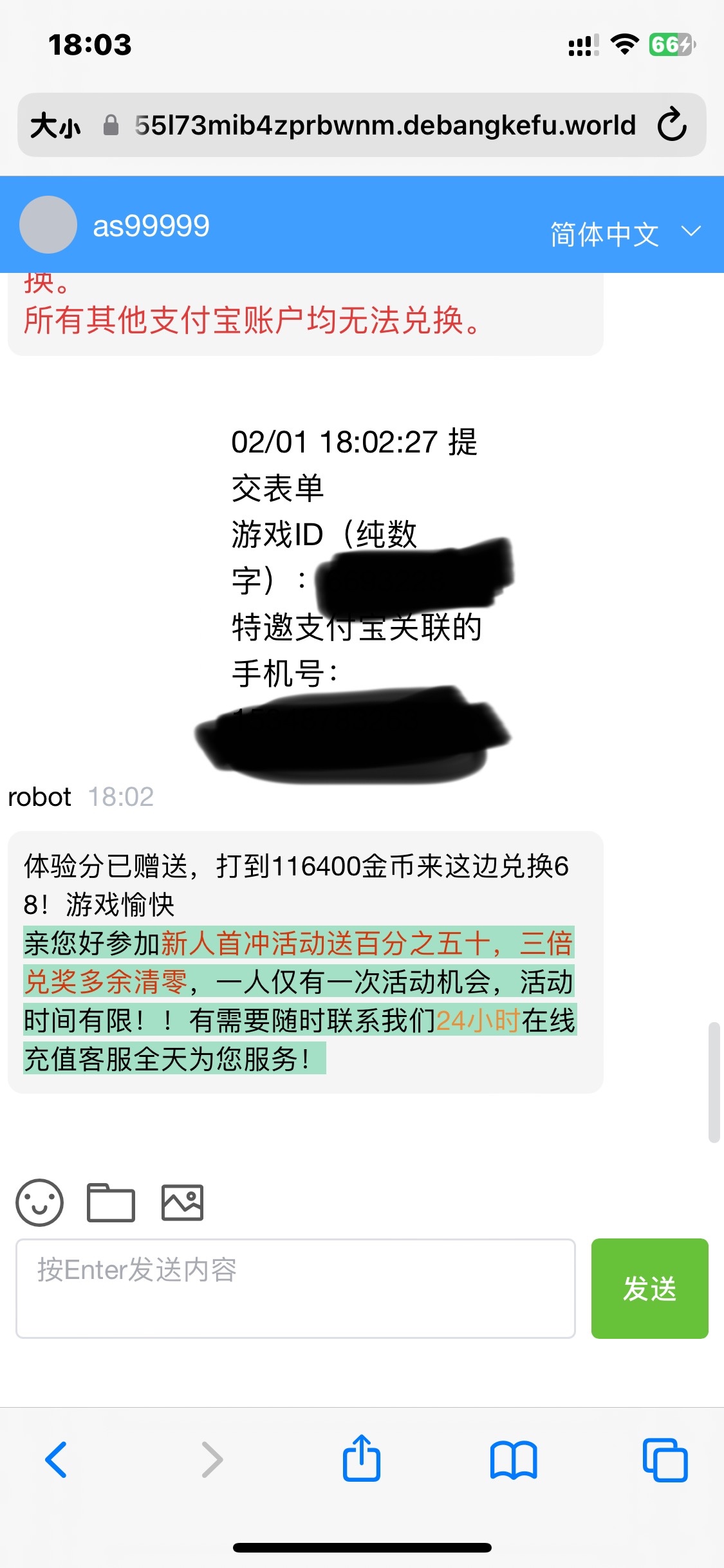Open the 大小 text size menu

(55, 126)
